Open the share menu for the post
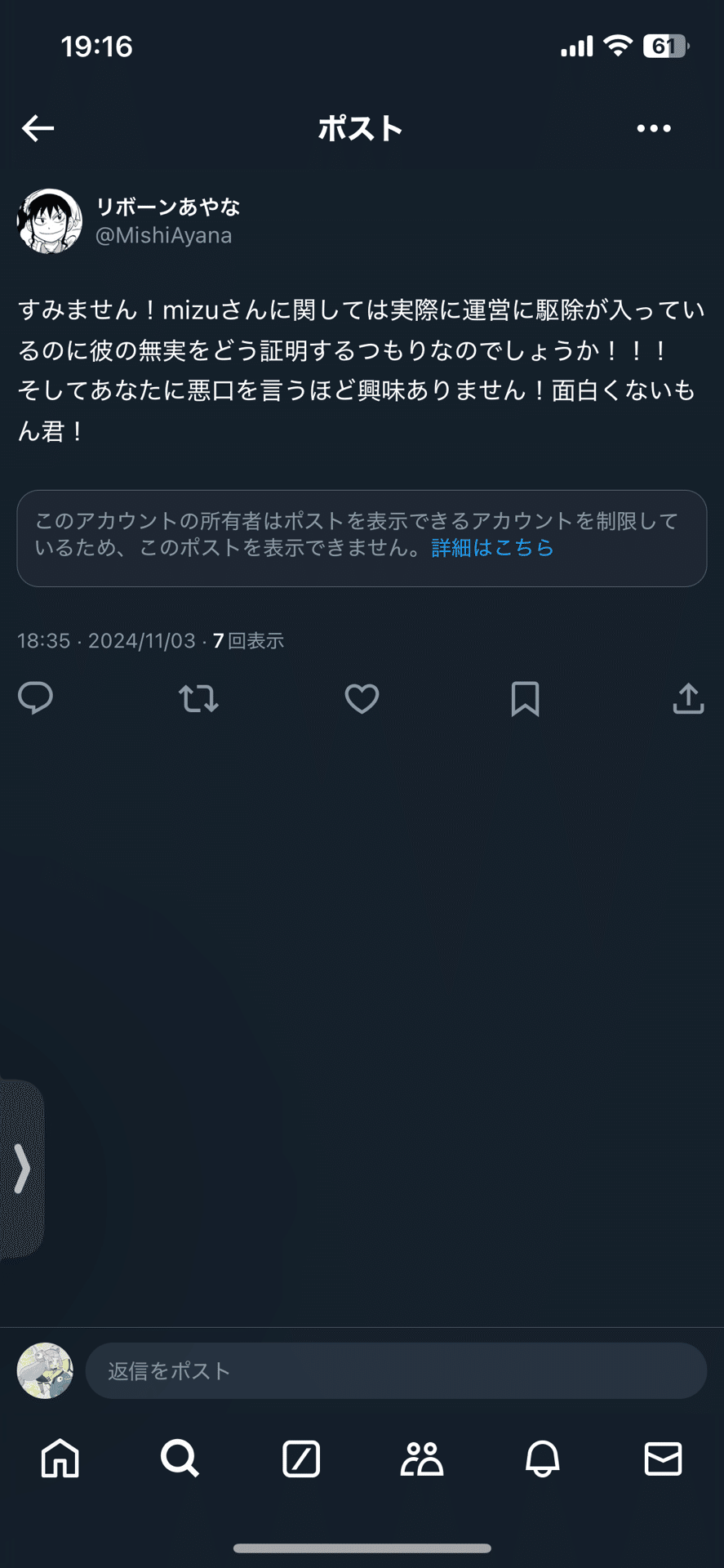Viewport: 724px width, 1568px height. coord(689,699)
